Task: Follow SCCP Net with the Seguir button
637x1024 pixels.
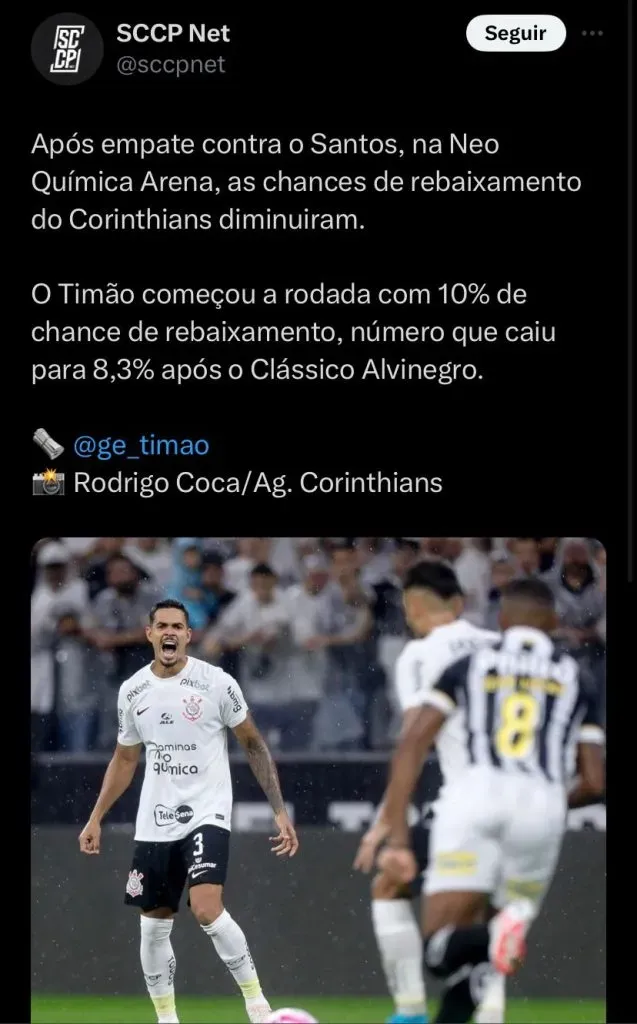Action: (x=515, y=34)
